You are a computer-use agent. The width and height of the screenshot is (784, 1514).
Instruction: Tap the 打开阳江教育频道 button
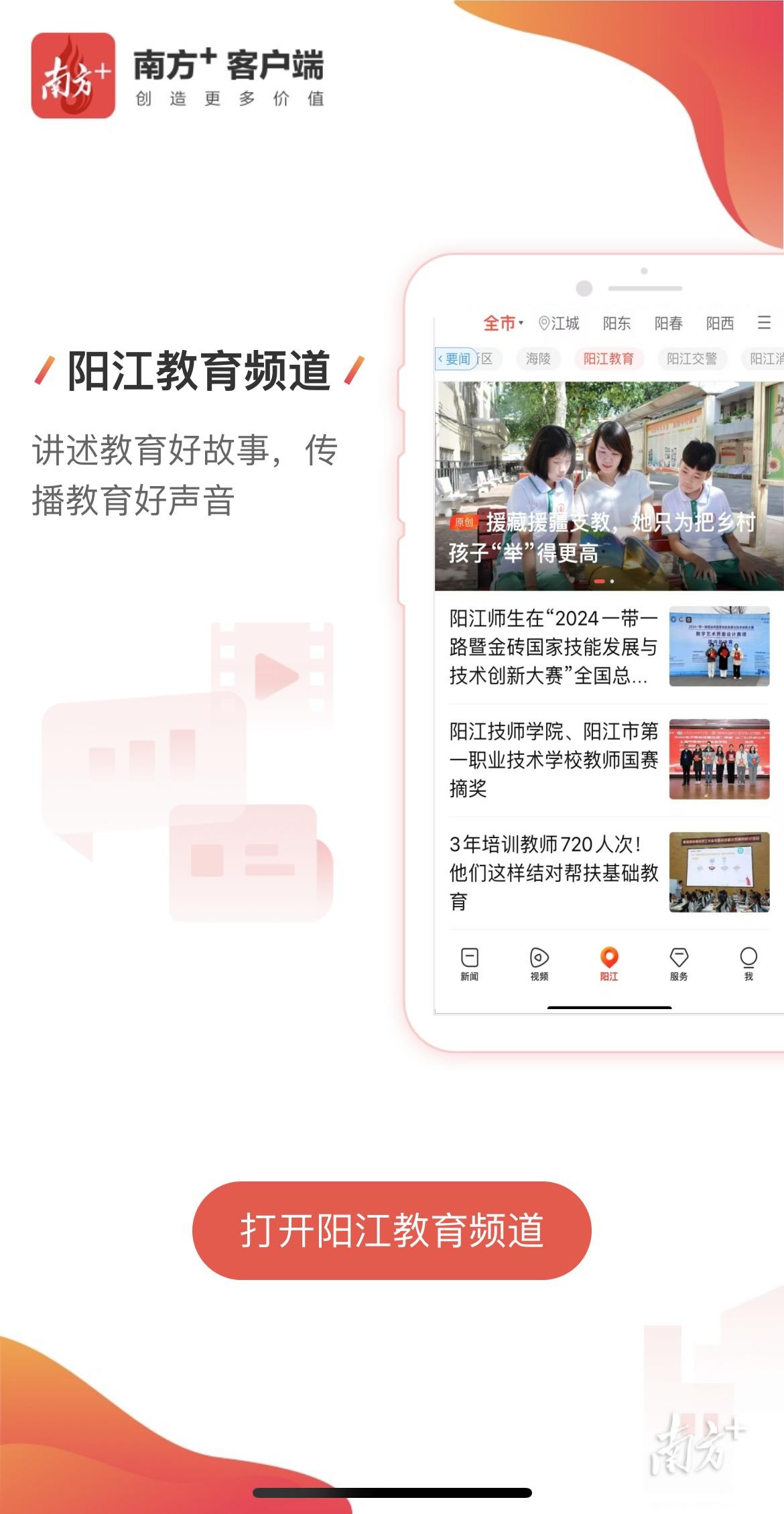coord(391,1230)
